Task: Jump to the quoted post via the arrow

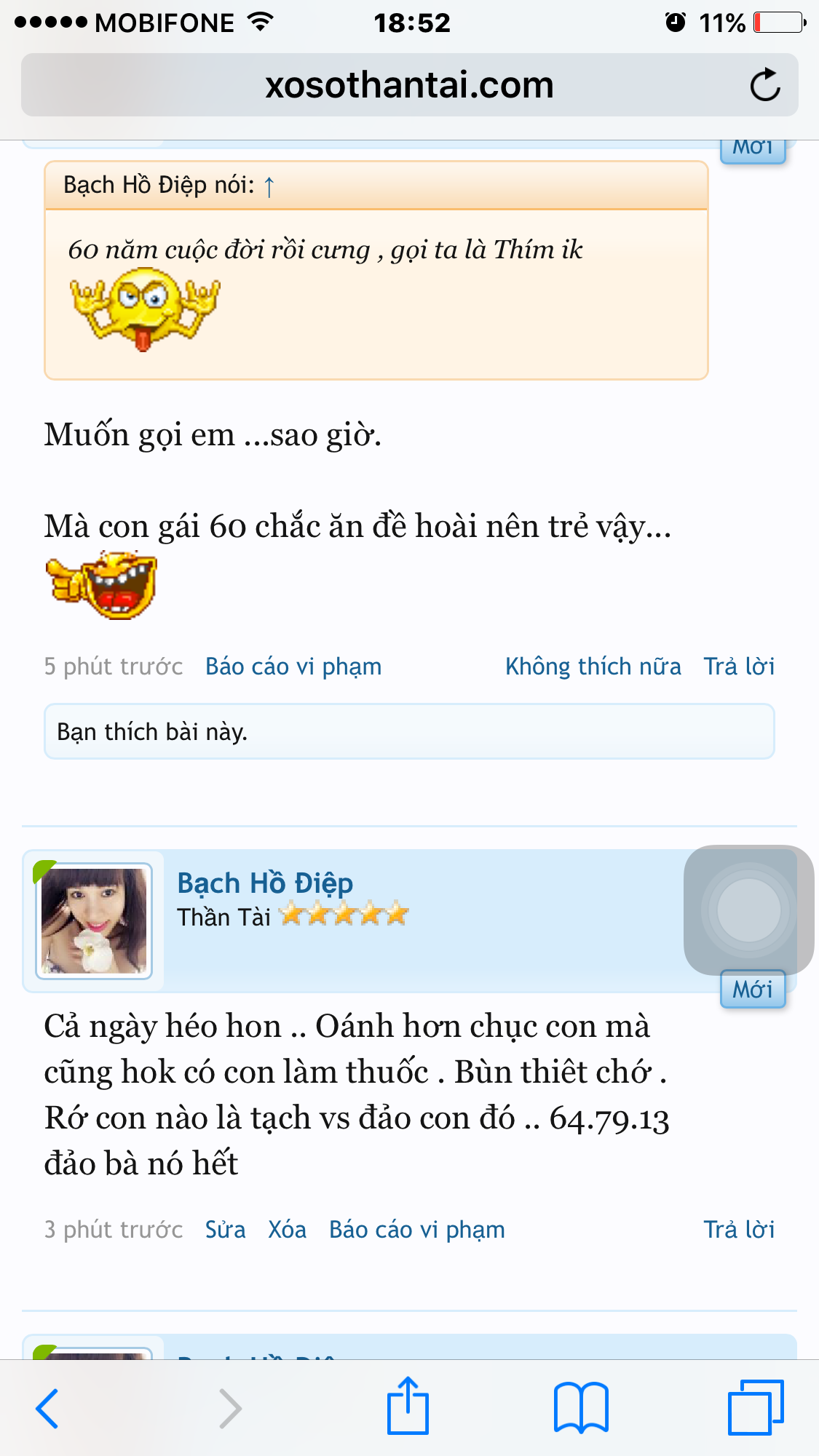Action: [269, 186]
